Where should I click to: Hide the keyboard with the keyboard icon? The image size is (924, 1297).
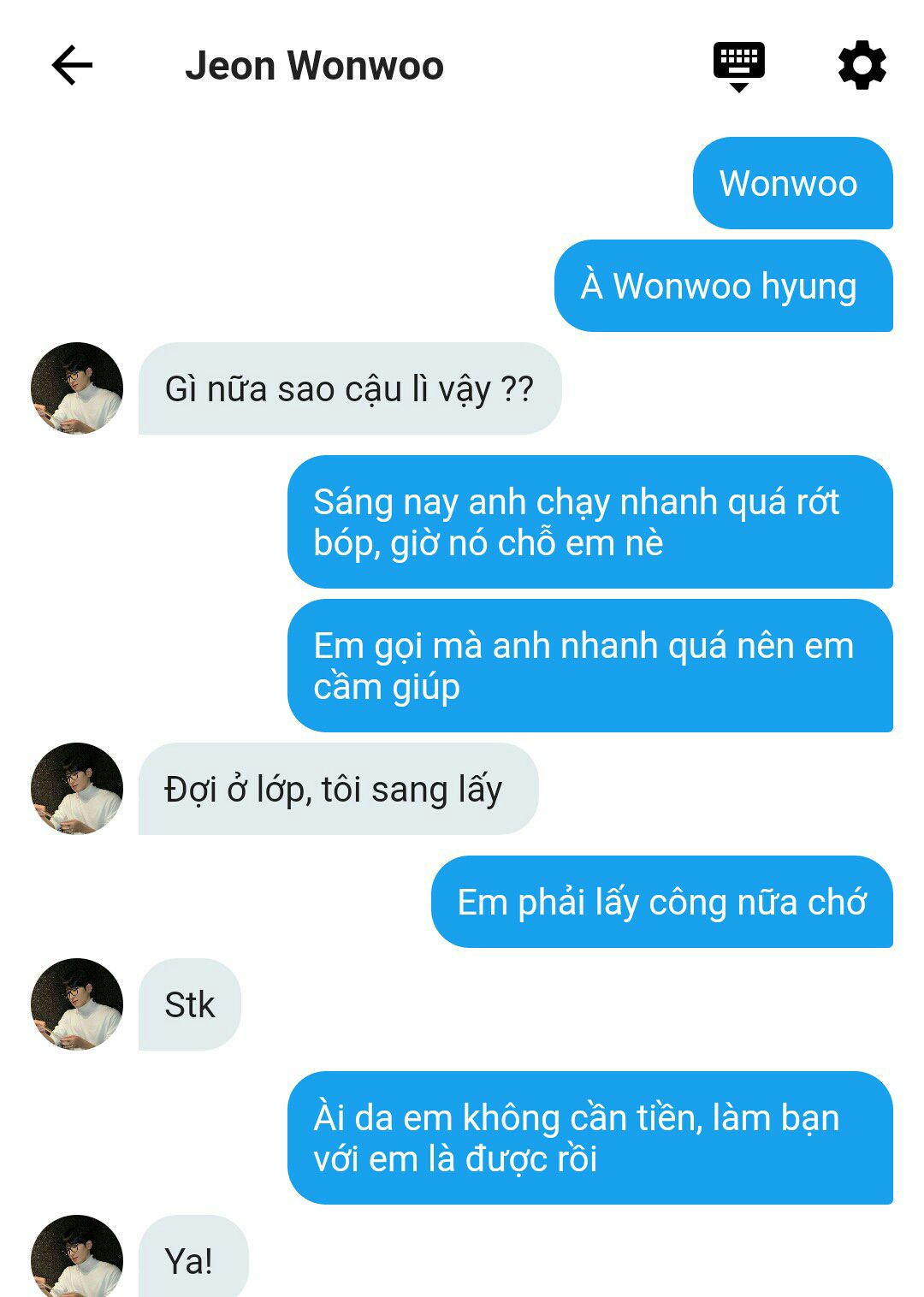(739, 65)
